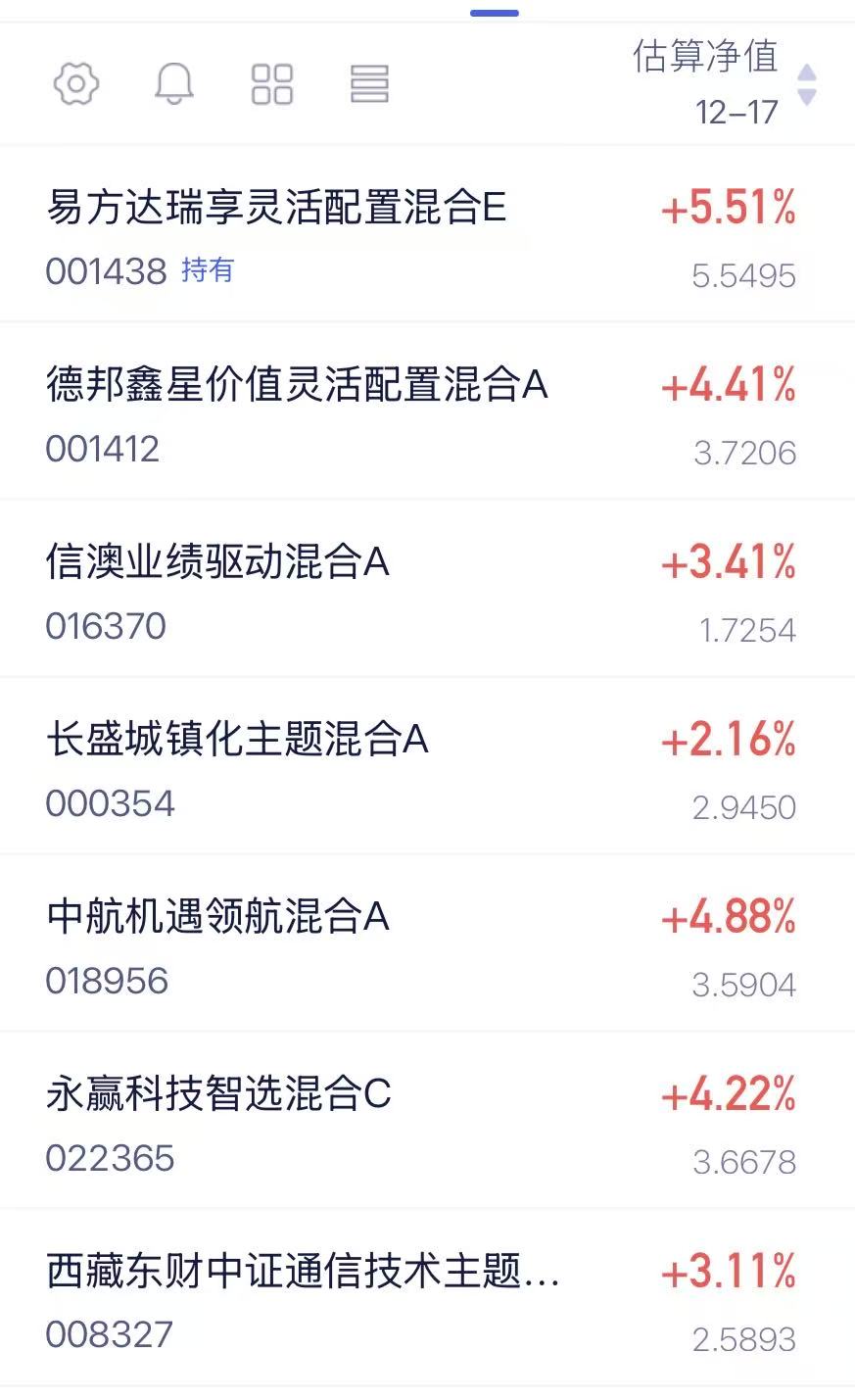Open fund 德邦鑫星价值灵活配置混合A
Image resolution: width=855 pixels, height=1400 pixels.
(297, 385)
